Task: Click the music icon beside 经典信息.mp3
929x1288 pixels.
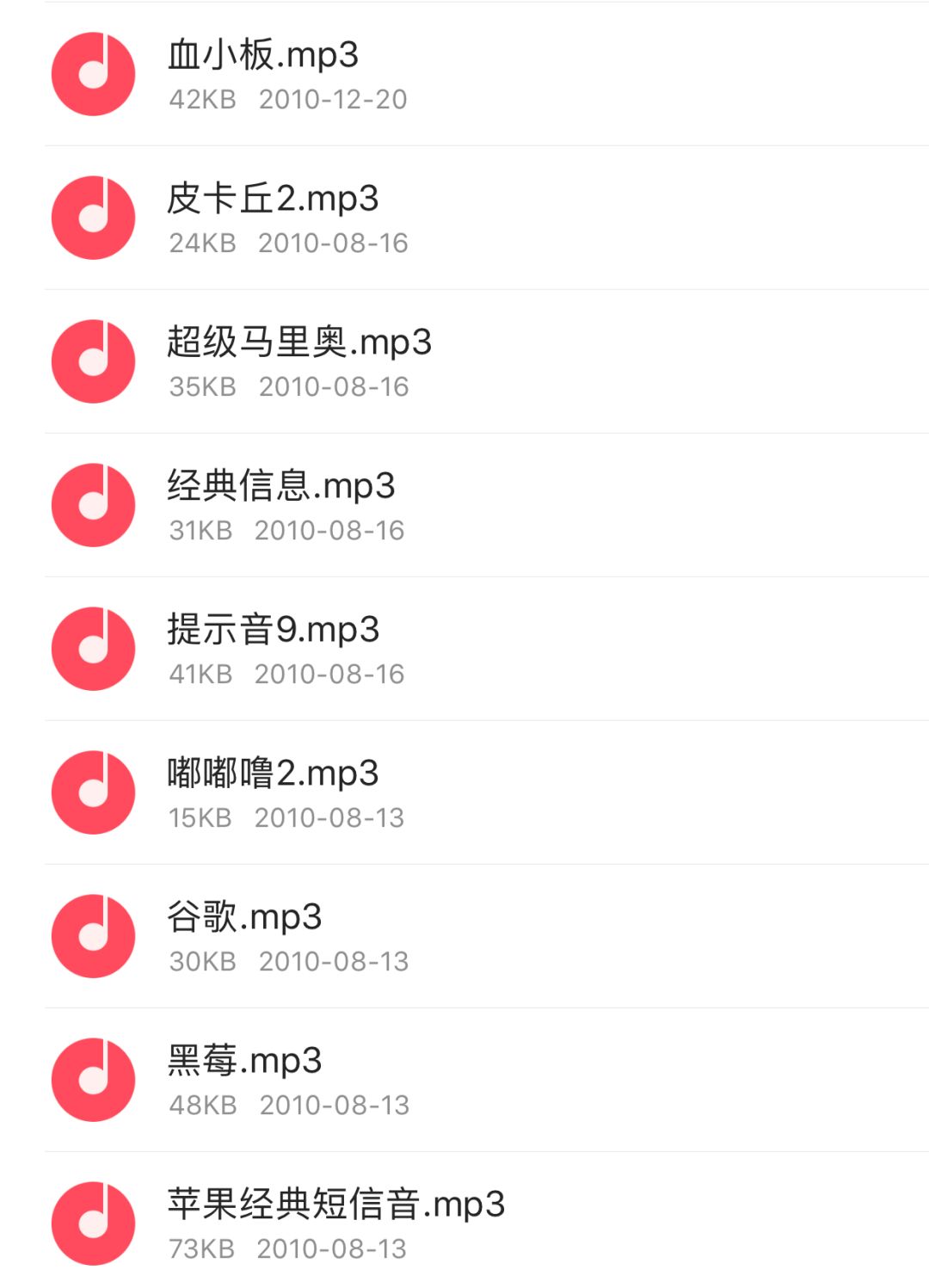Action: (x=93, y=504)
